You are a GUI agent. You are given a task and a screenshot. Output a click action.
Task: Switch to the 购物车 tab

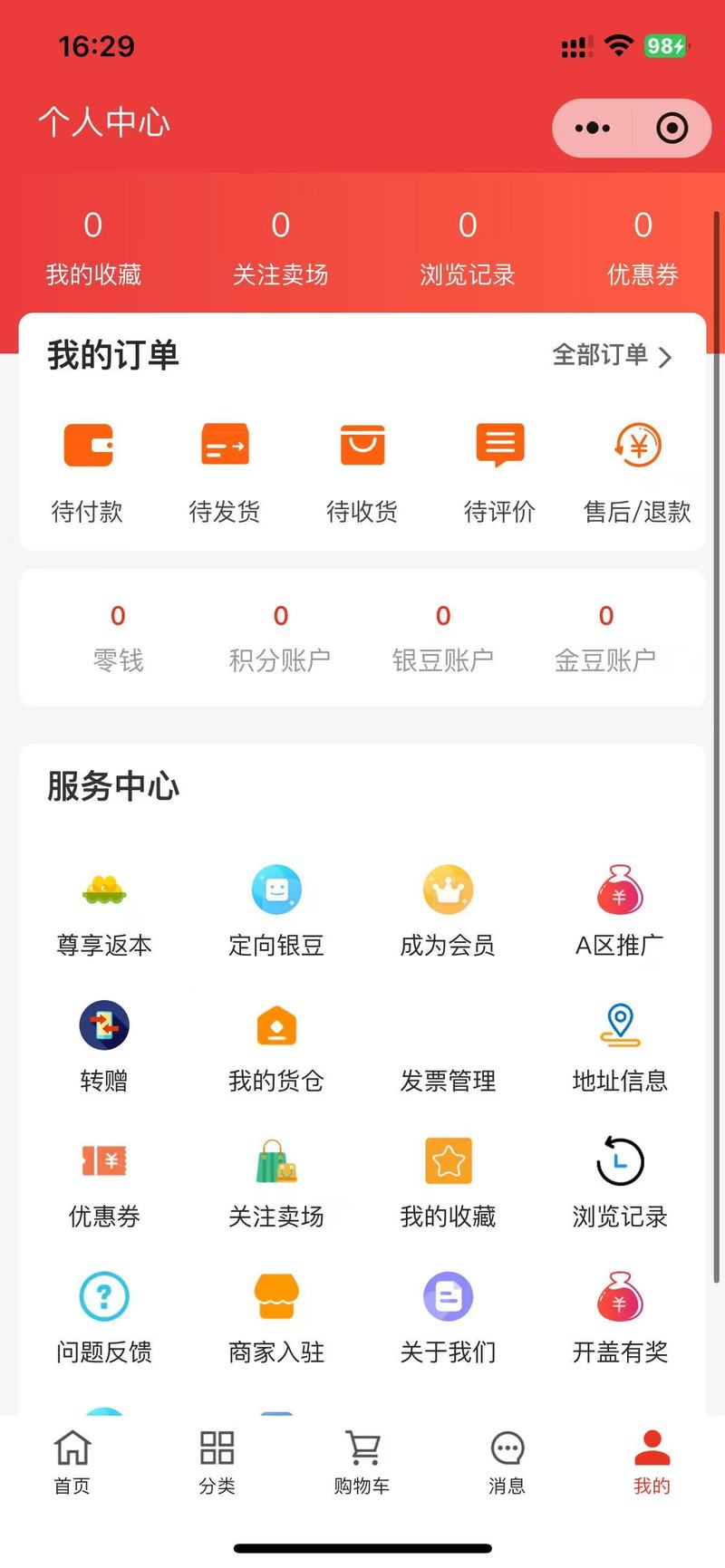[x=362, y=1462]
